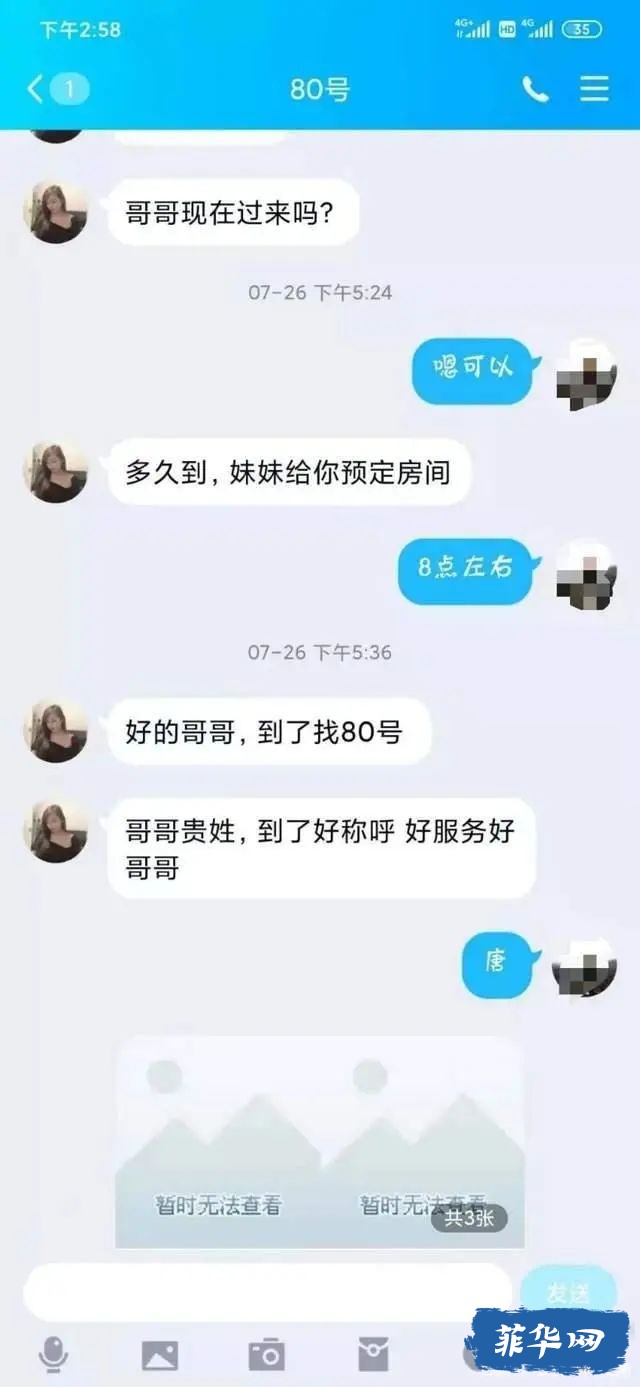Image resolution: width=640 pixels, height=1387 pixels.
Task: Tap the 发送 send button
Action: (567, 1292)
